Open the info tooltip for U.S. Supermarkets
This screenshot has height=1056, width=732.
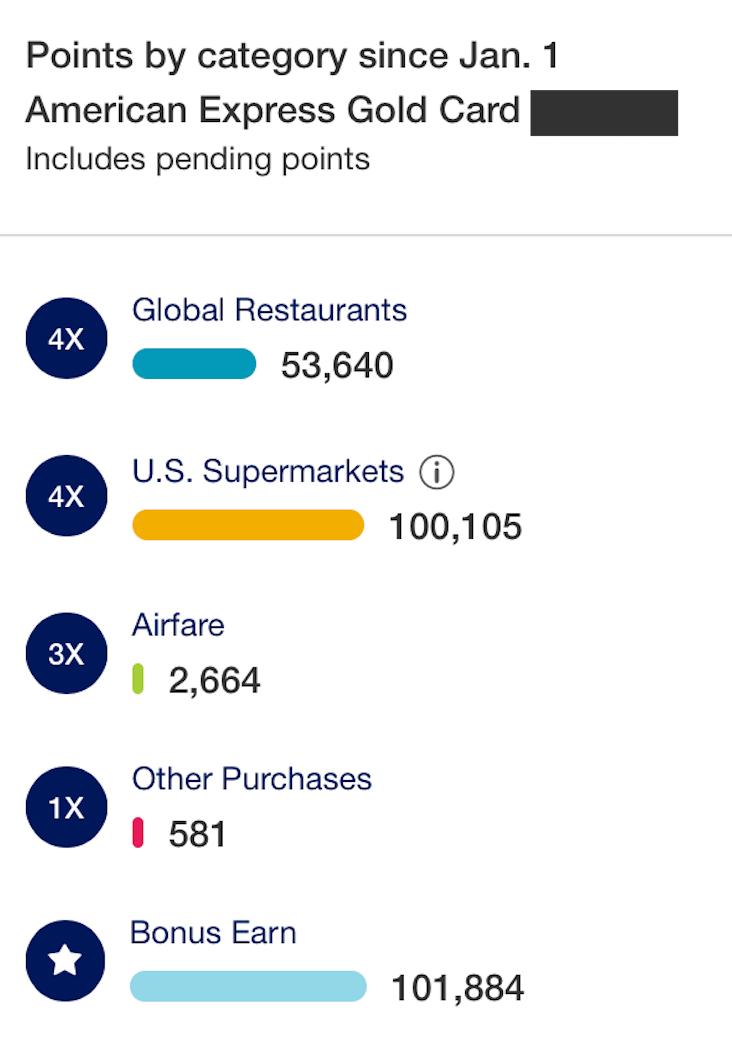(438, 471)
